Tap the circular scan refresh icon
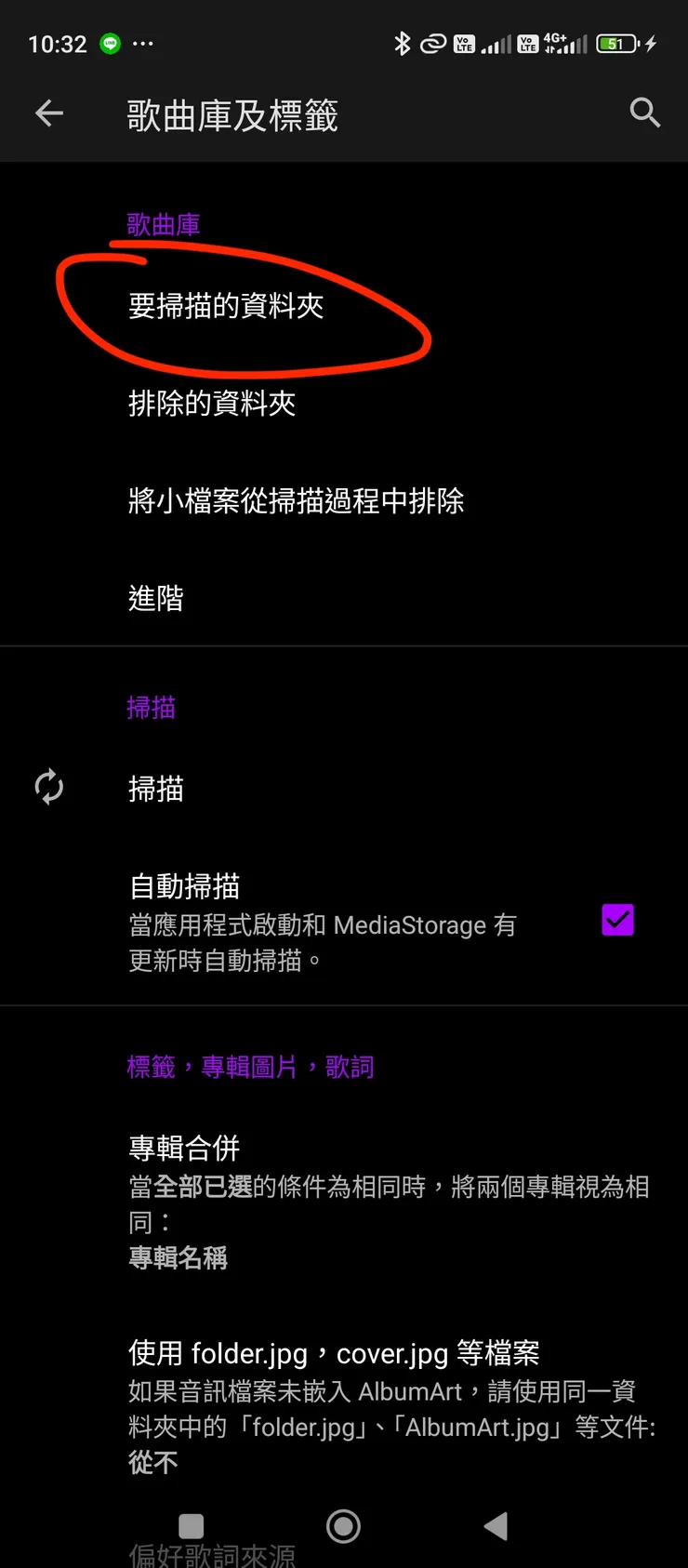 coord(49,787)
